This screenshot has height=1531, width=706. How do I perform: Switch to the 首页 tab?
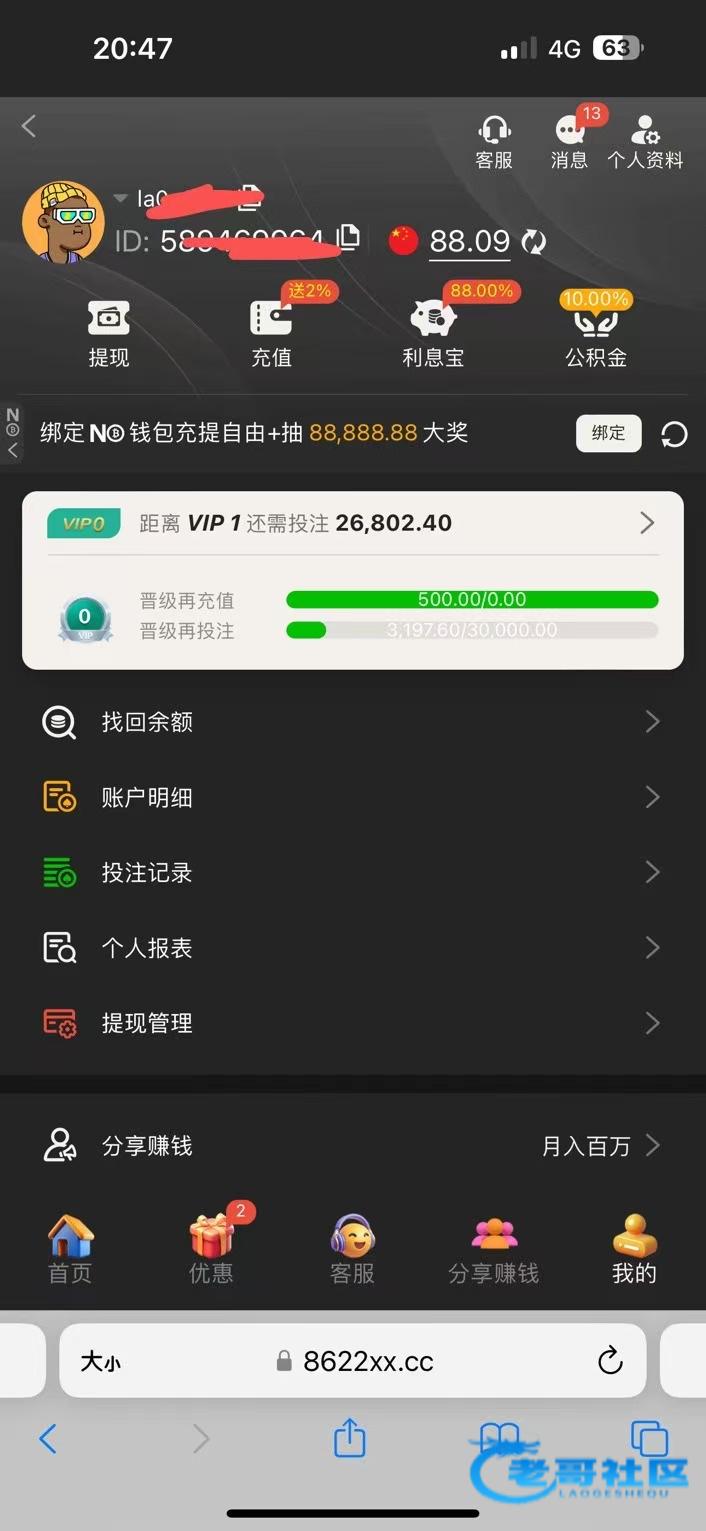[70, 1250]
